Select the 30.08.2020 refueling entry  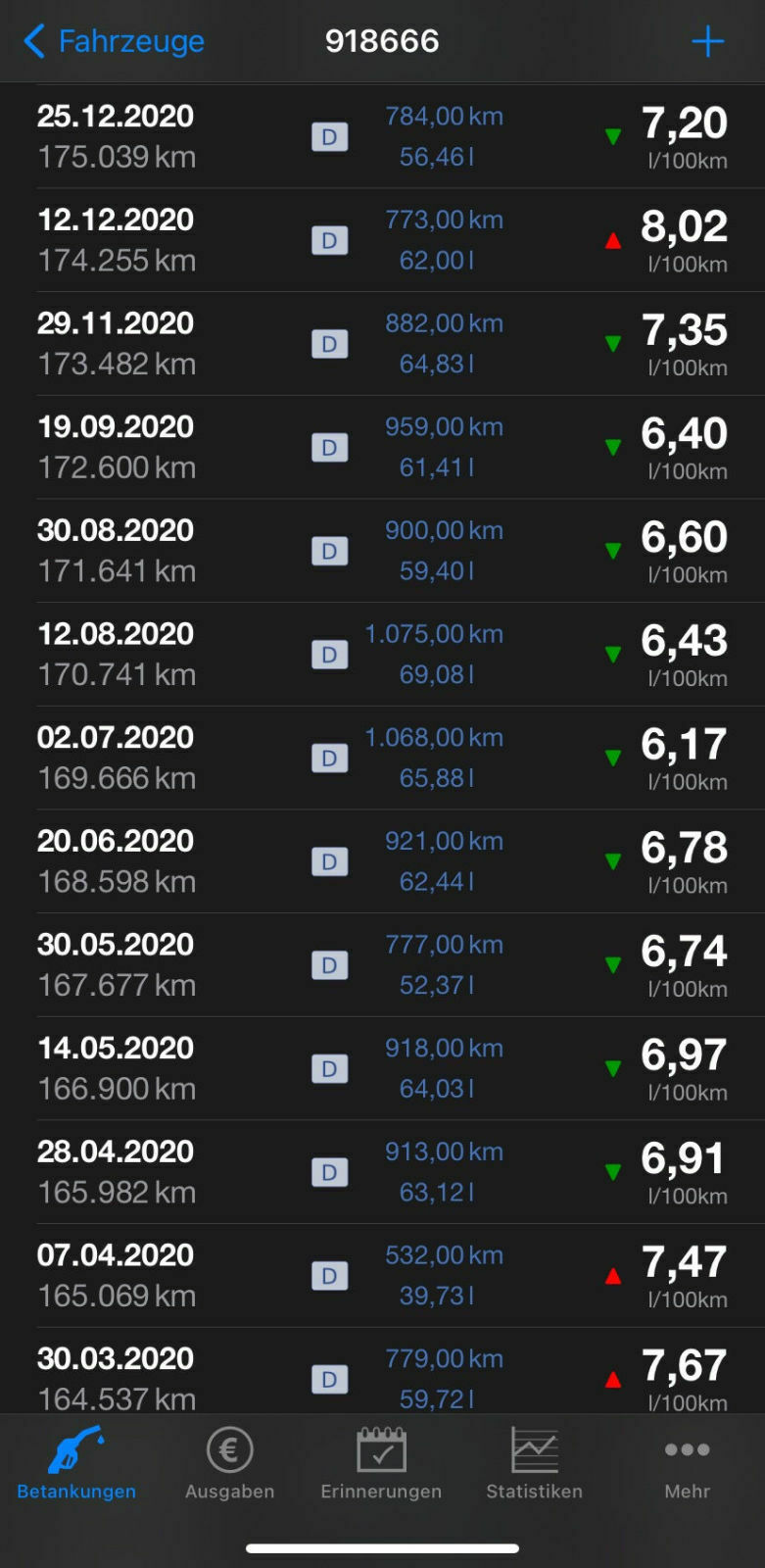[382, 551]
